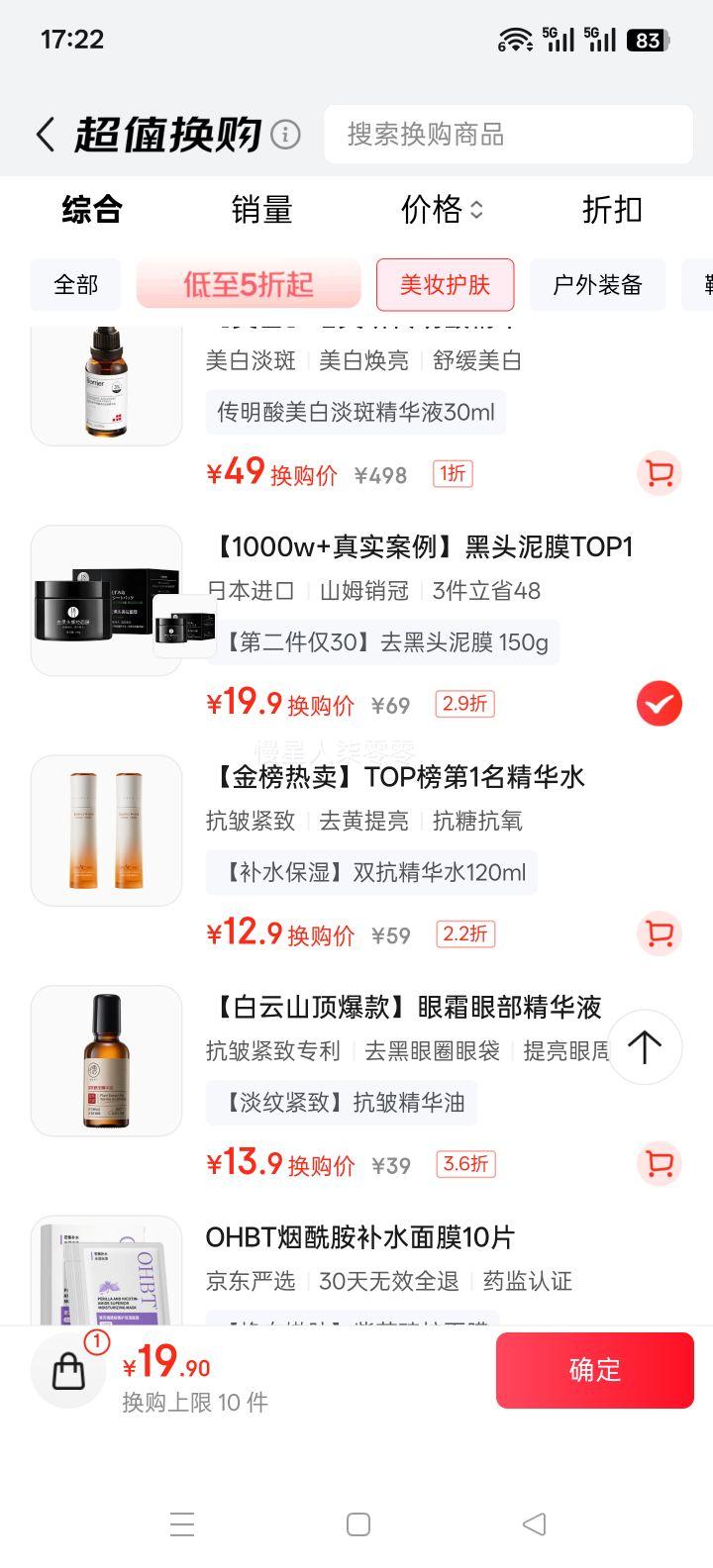Choose the 户外装备 category chip
The image size is (713, 1568).
coord(597,285)
